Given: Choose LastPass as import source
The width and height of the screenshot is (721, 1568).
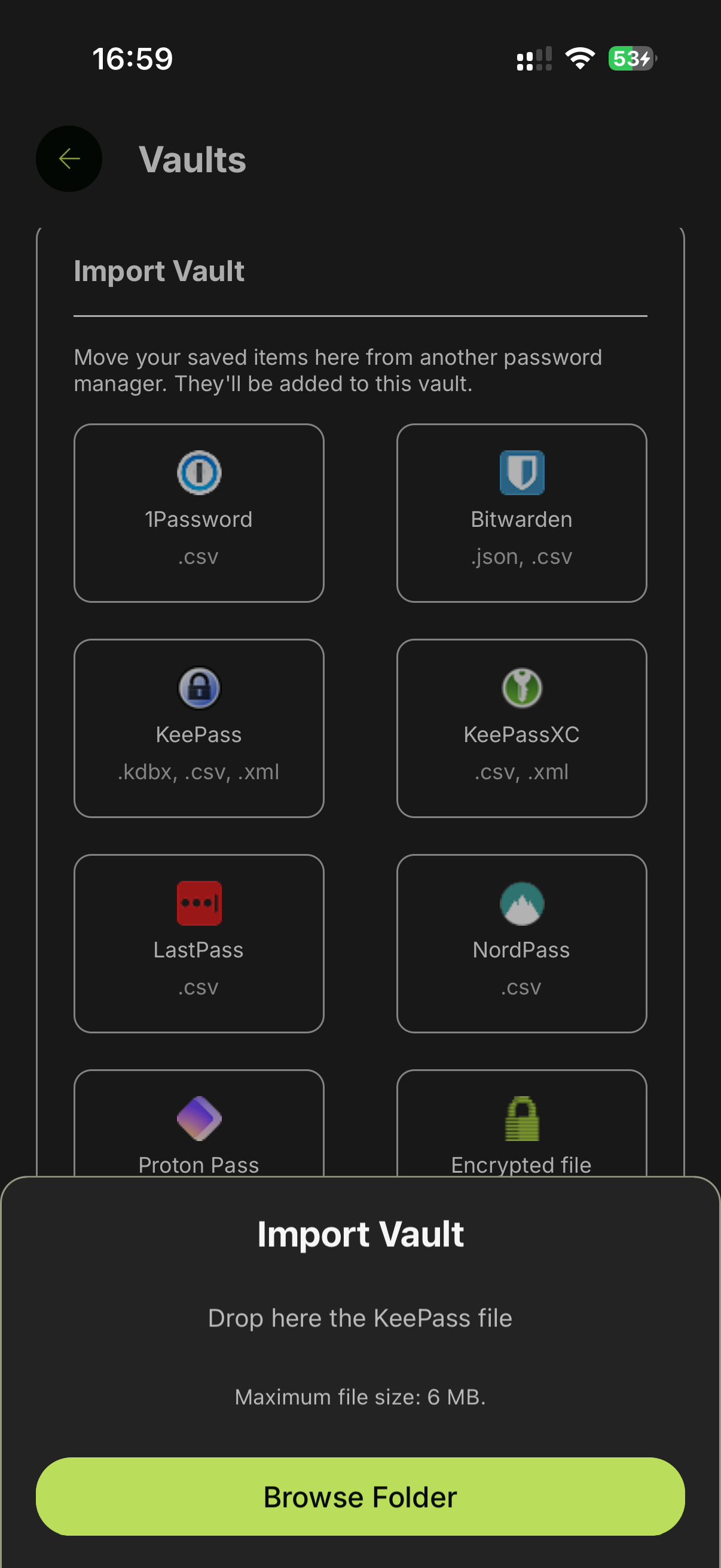Looking at the screenshot, I should [198, 943].
